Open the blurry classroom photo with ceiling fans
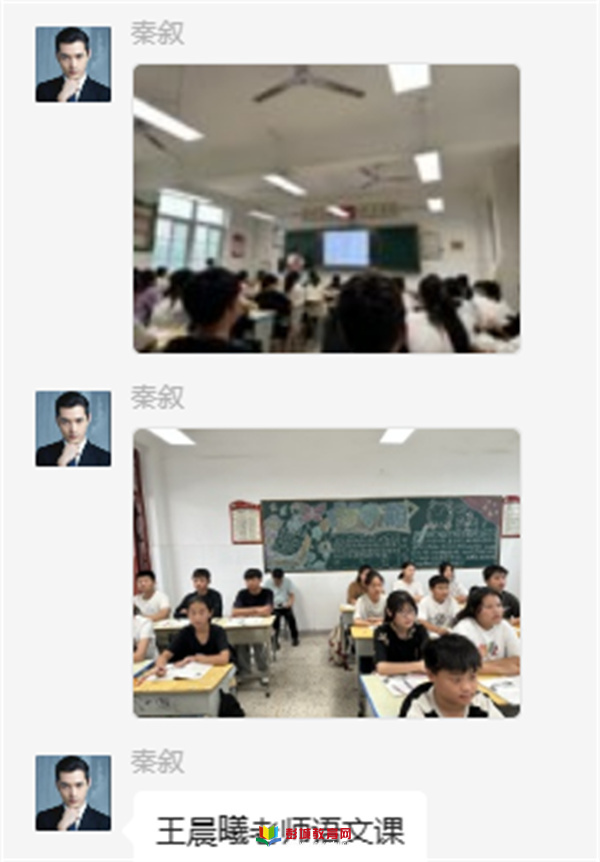Viewport: 600px width, 862px height. pyautogui.click(x=326, y=208)
